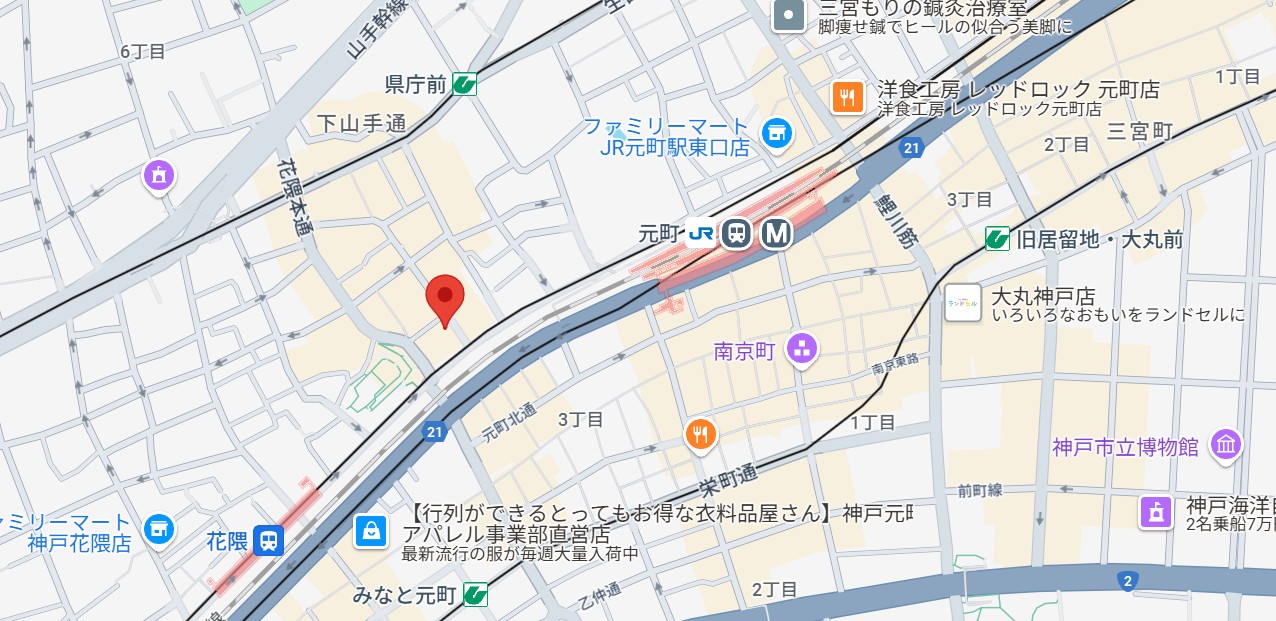Select the 神戸海洋 attraction marker
Screen dimensions: 1276x621
pyautogui.click(x=1156, y=511)
